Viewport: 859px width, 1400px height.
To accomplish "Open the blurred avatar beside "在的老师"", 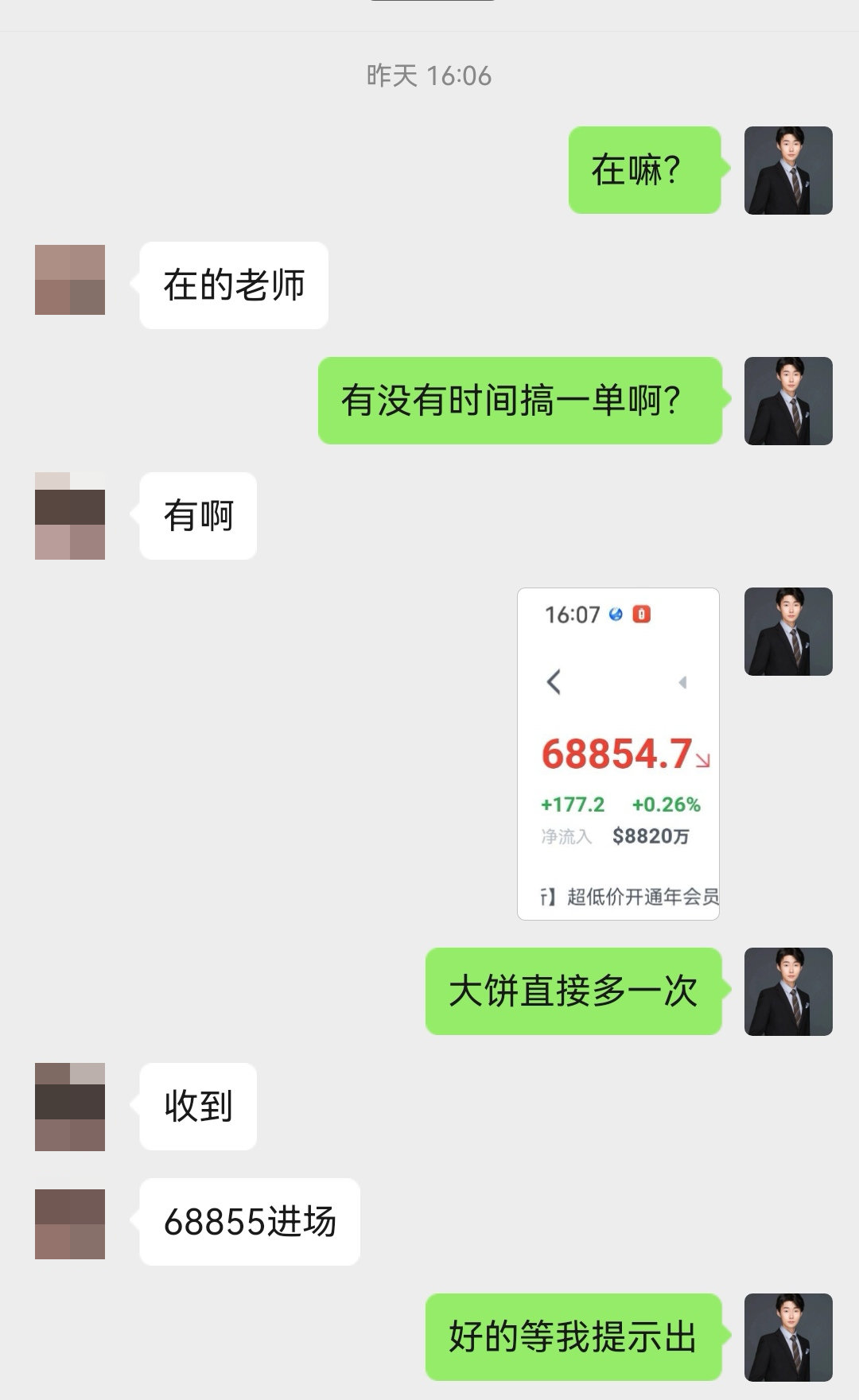I will point(70,280).
